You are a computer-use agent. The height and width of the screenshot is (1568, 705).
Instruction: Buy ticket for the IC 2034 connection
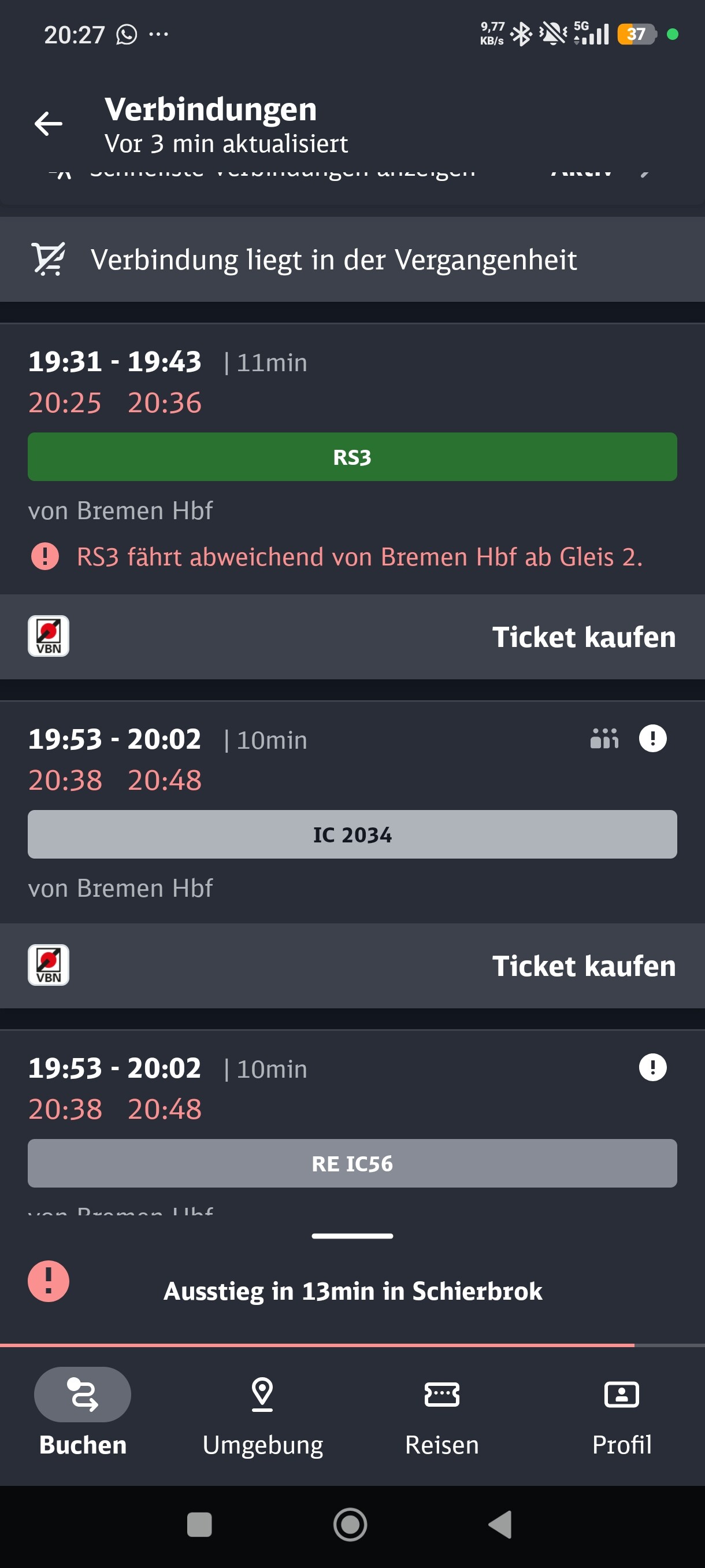(582, 966)
